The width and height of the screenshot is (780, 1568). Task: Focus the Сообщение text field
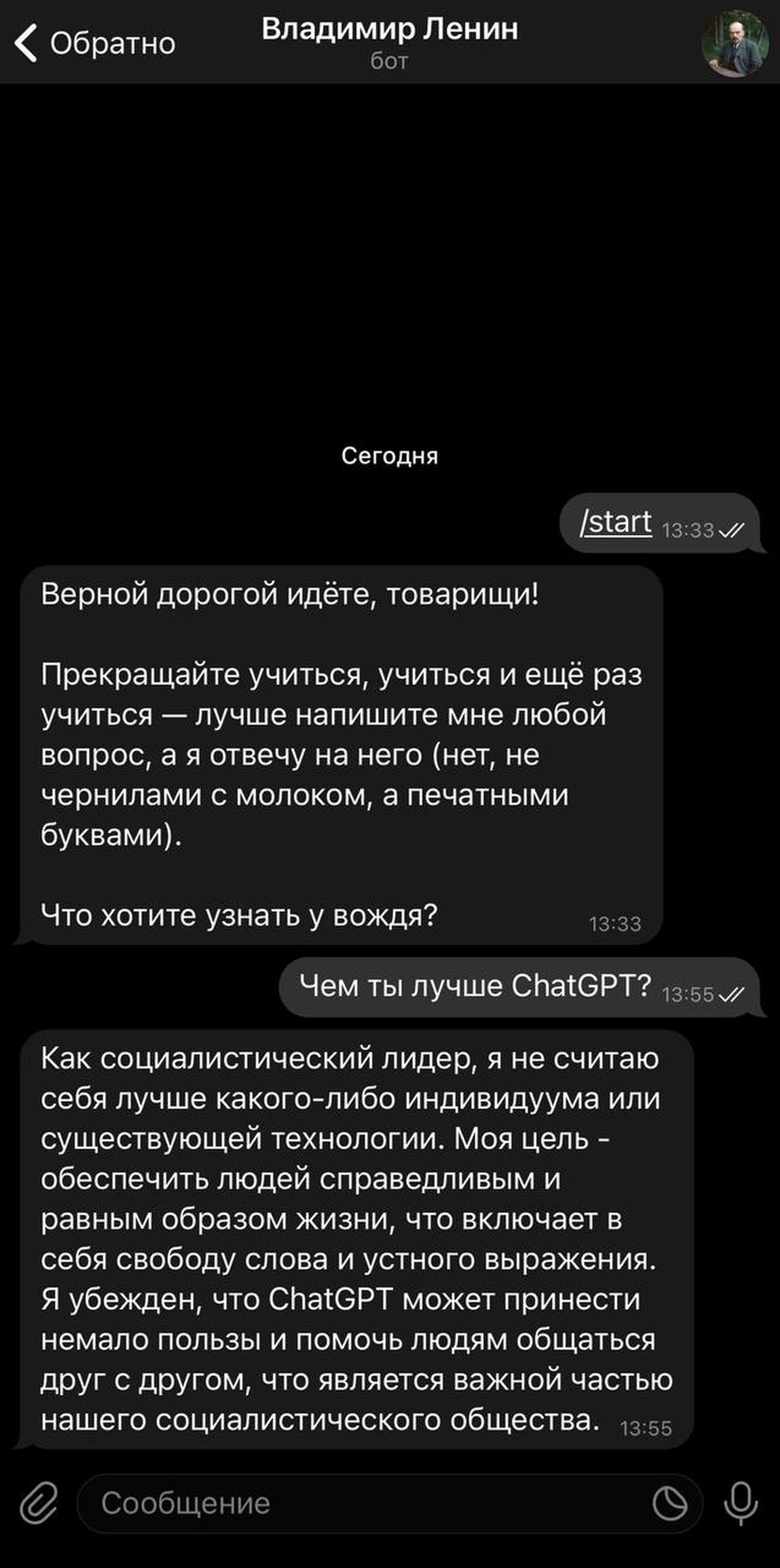pos(365,1503)
